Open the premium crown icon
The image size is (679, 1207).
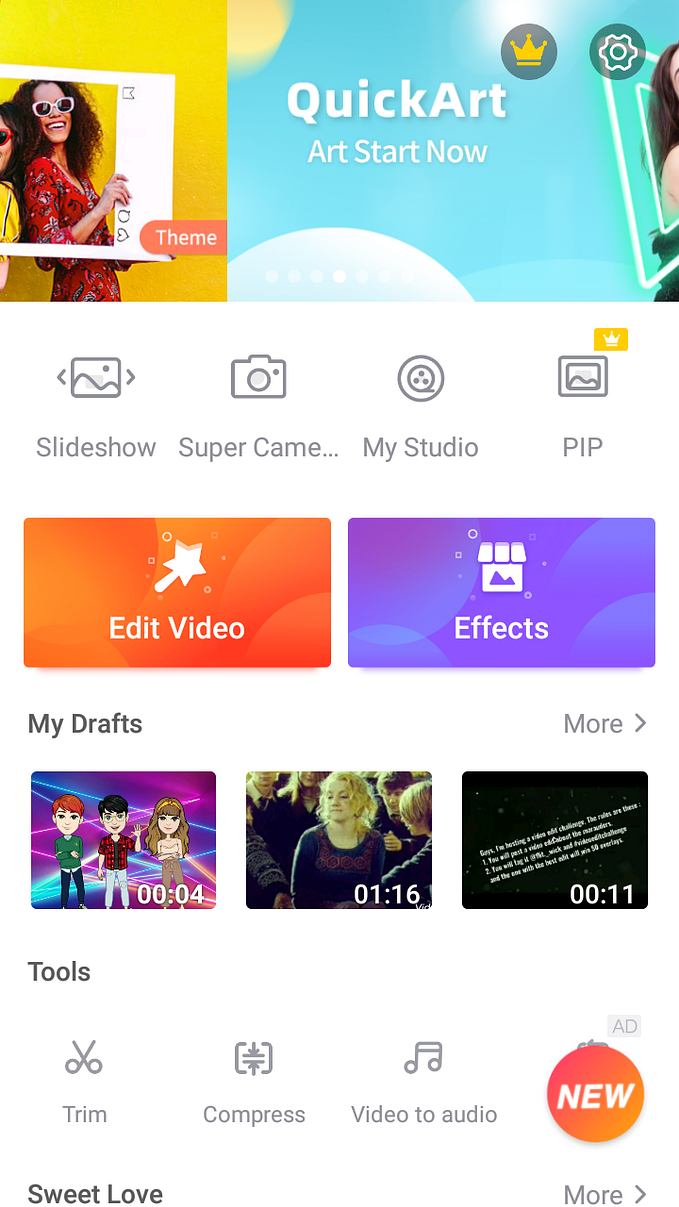(x=528, y=52)
